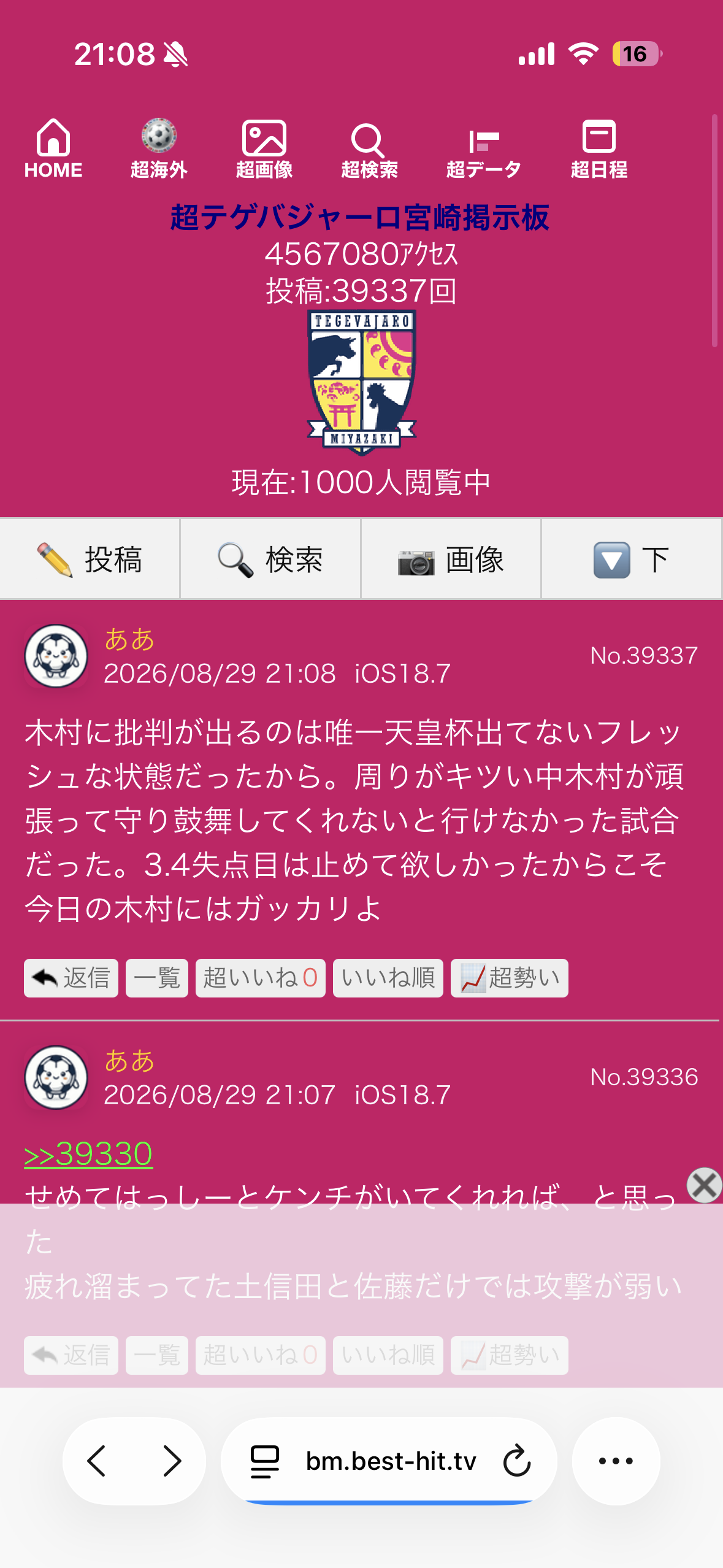View the 超データ page
This screenshot has height=1568, width=723.
click(x=484, y=149)
